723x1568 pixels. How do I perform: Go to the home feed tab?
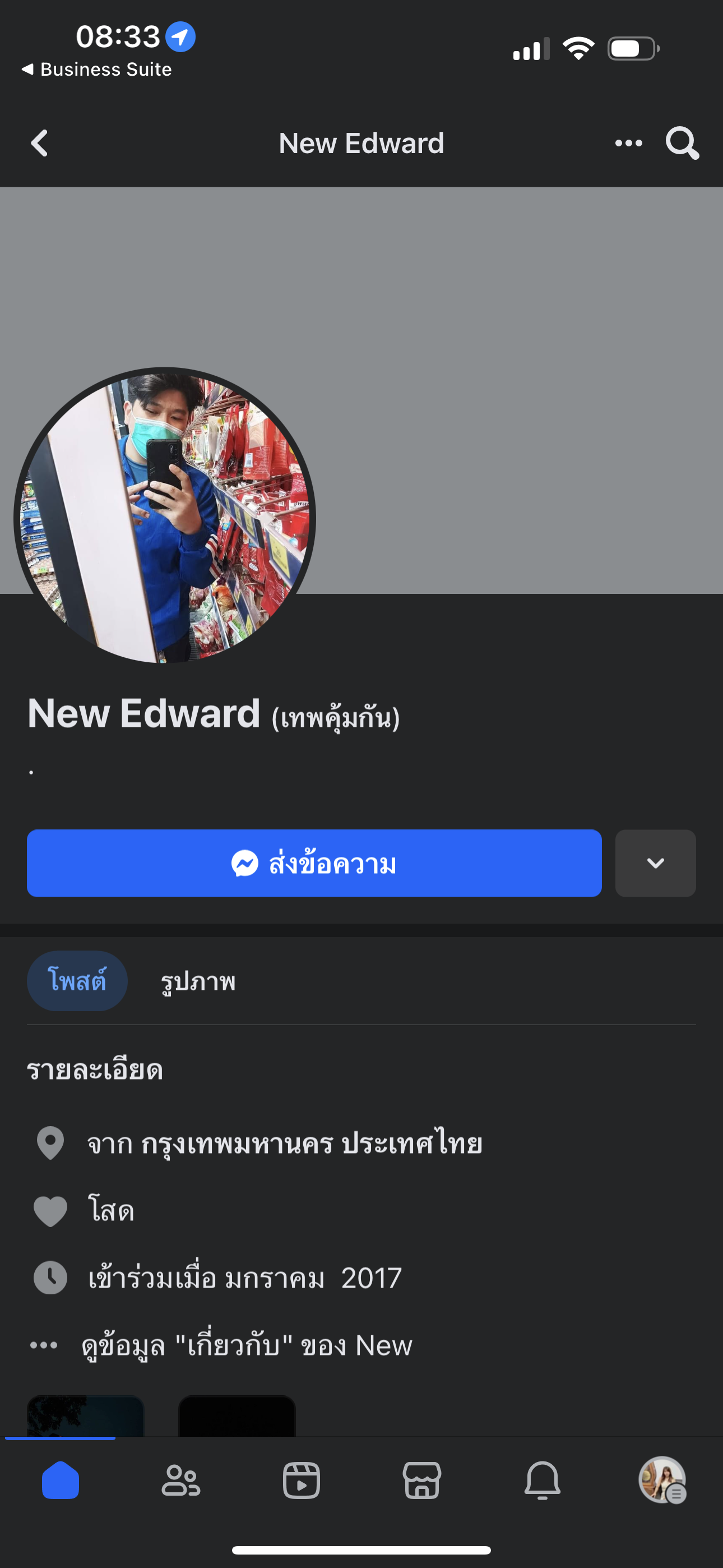(61, 1481)
